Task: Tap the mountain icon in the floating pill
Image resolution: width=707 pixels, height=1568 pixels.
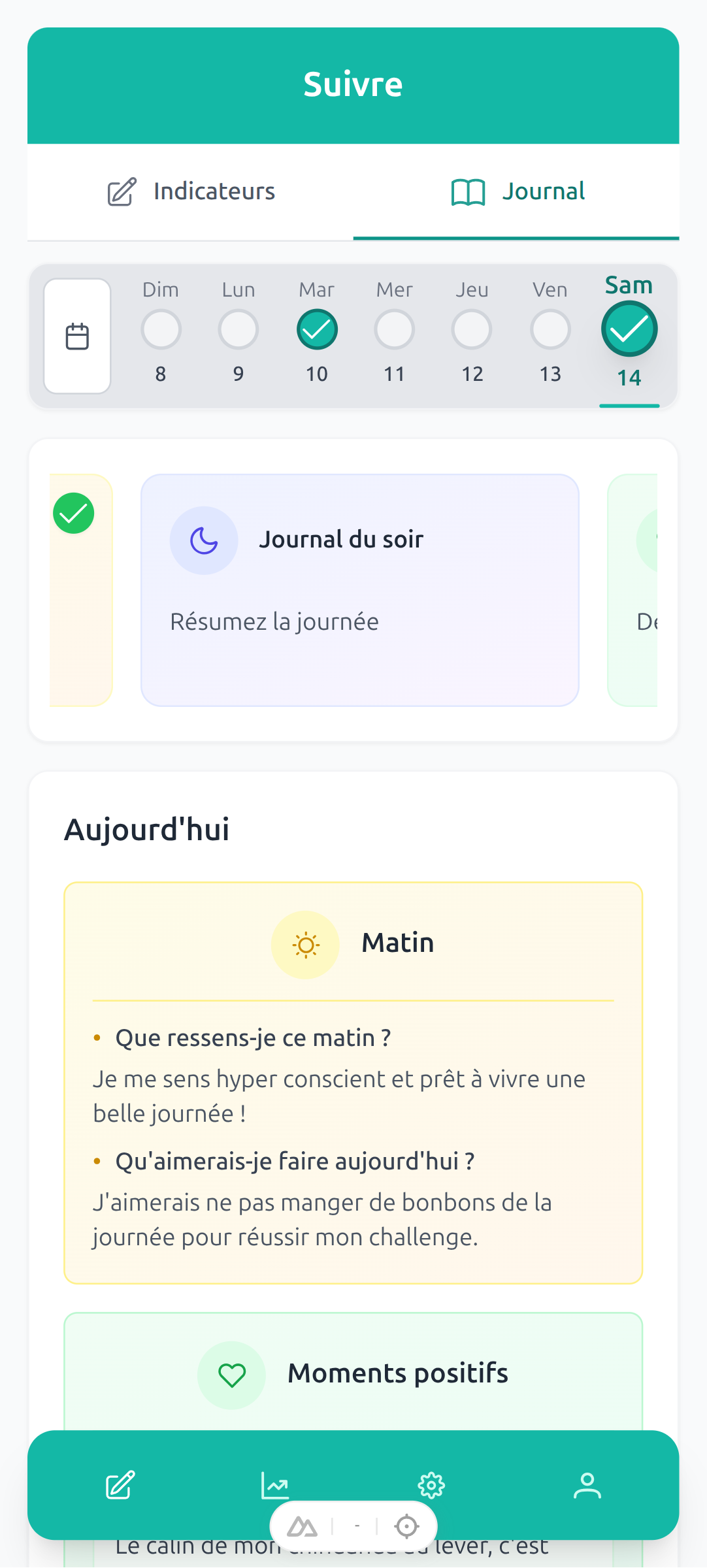Action: (304, 1527)
